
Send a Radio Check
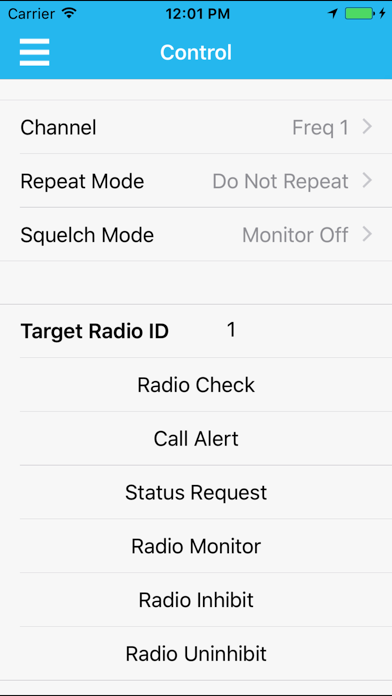tap(196, 385)
